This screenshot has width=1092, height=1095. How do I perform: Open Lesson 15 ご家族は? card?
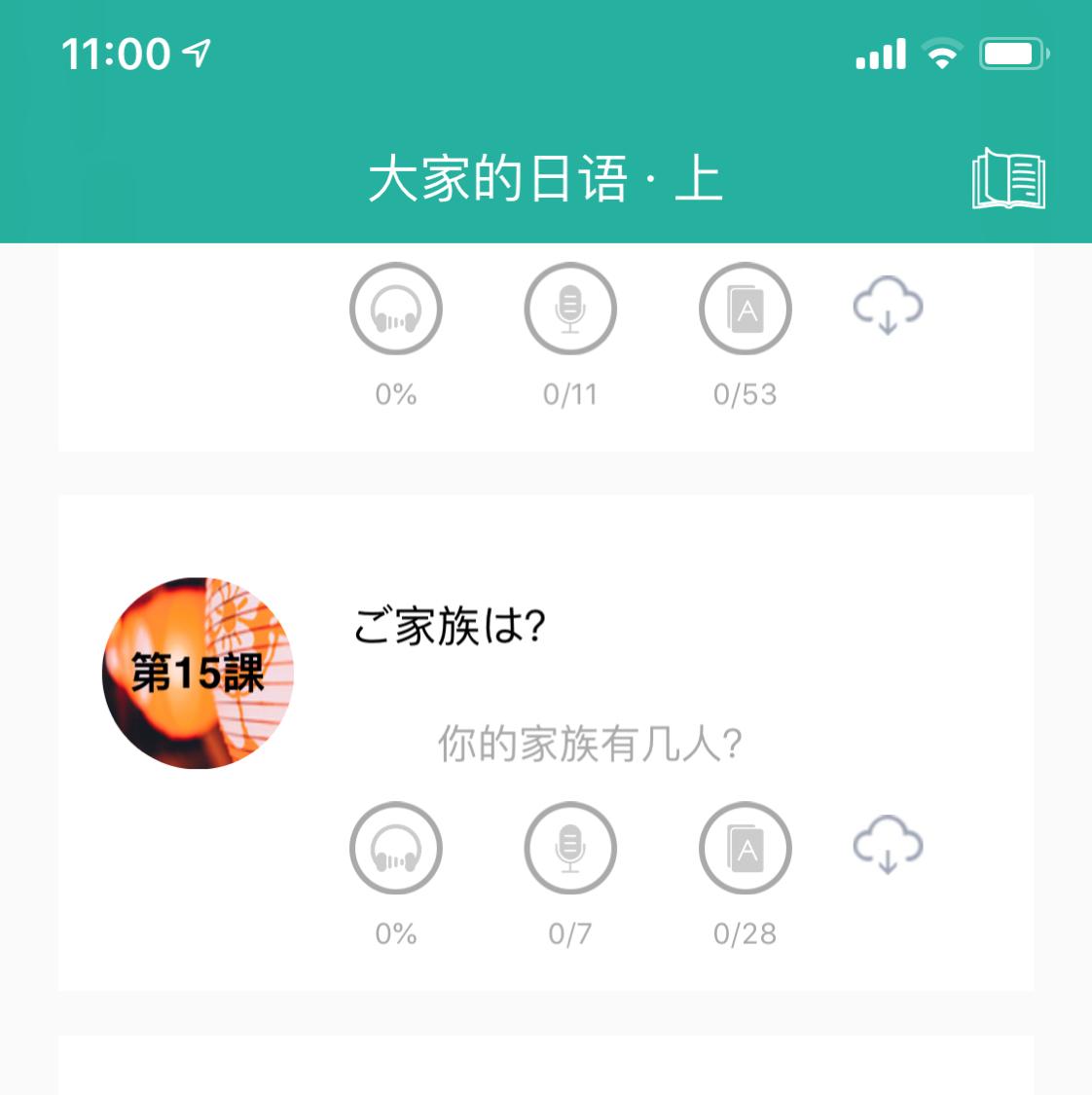click(448, 626)
